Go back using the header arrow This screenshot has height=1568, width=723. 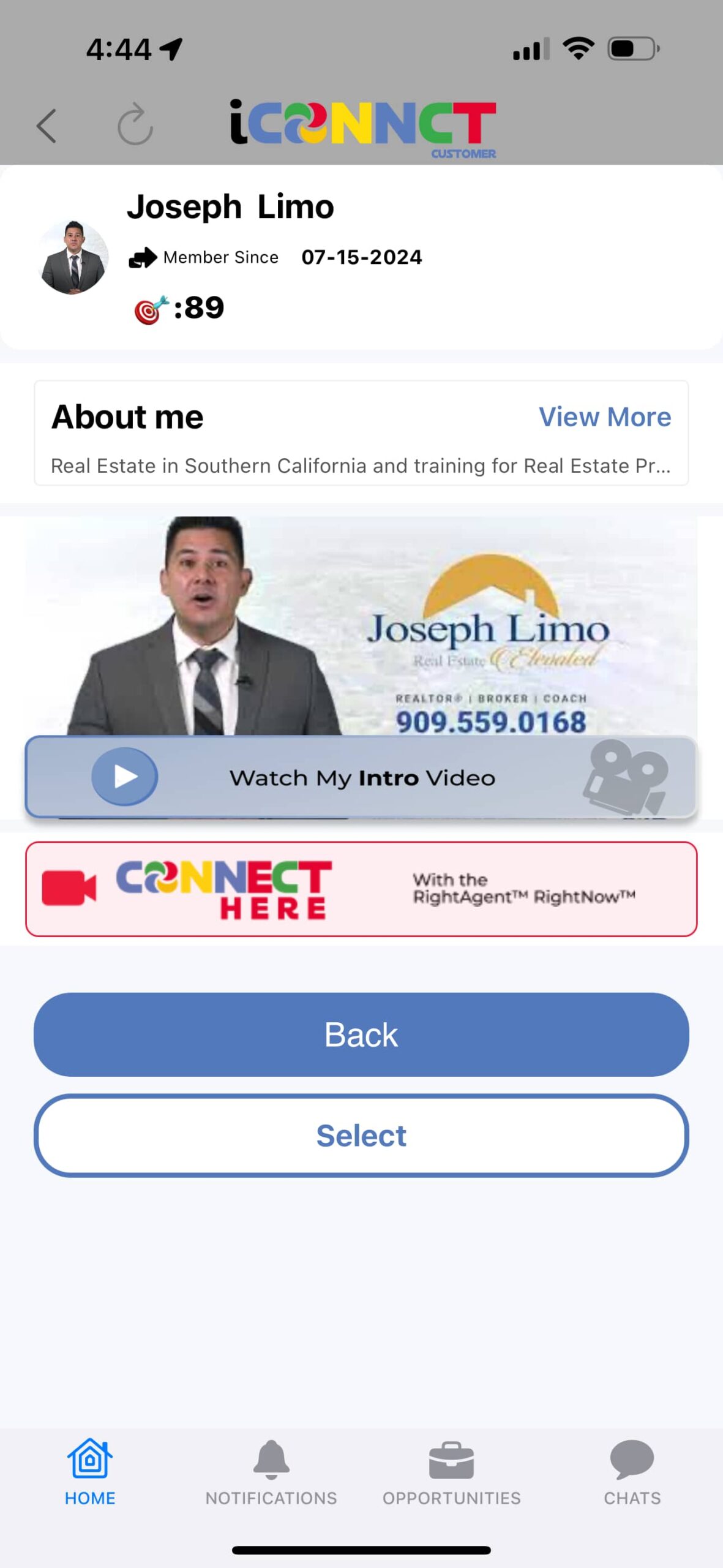click(47, 126)
